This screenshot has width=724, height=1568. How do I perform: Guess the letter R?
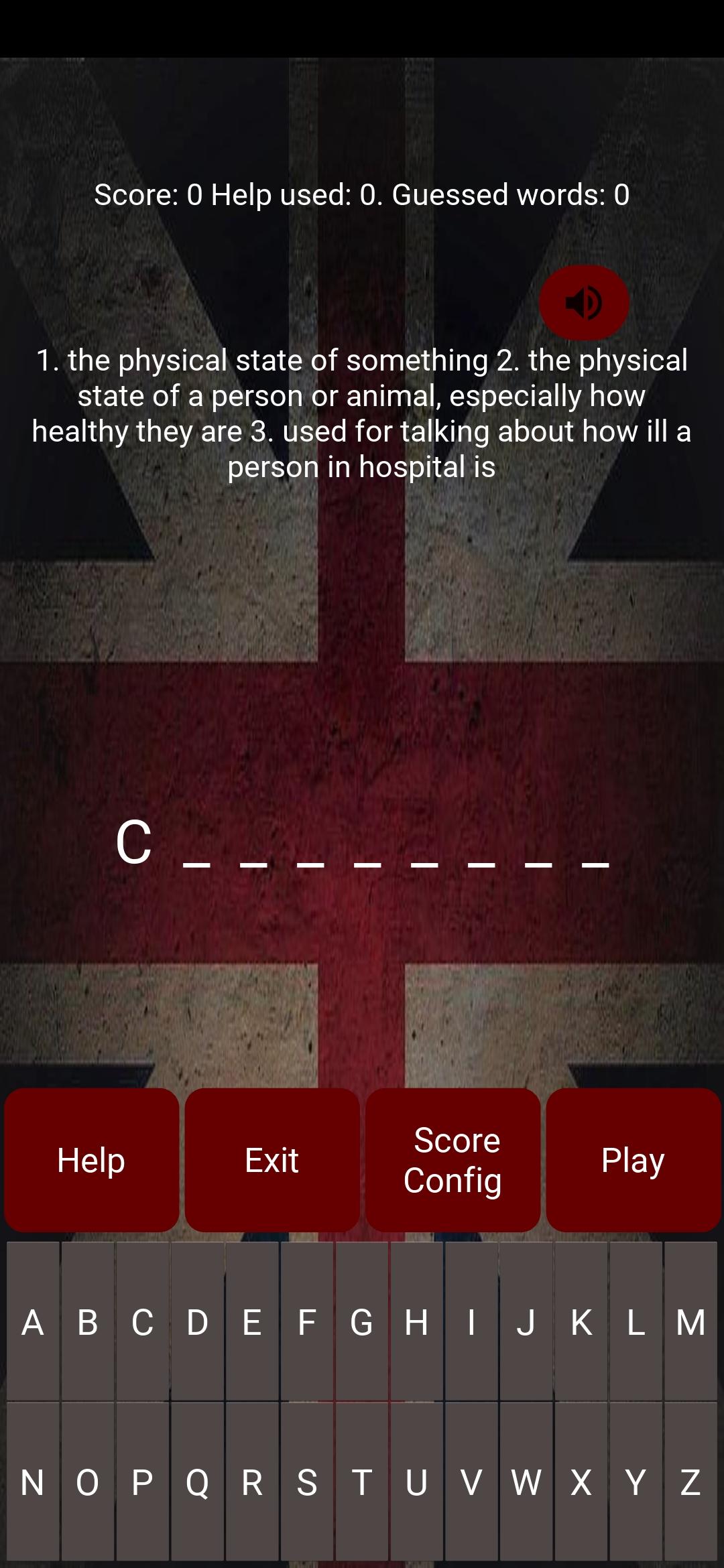pyautogui.click(x=252, y=1482)
